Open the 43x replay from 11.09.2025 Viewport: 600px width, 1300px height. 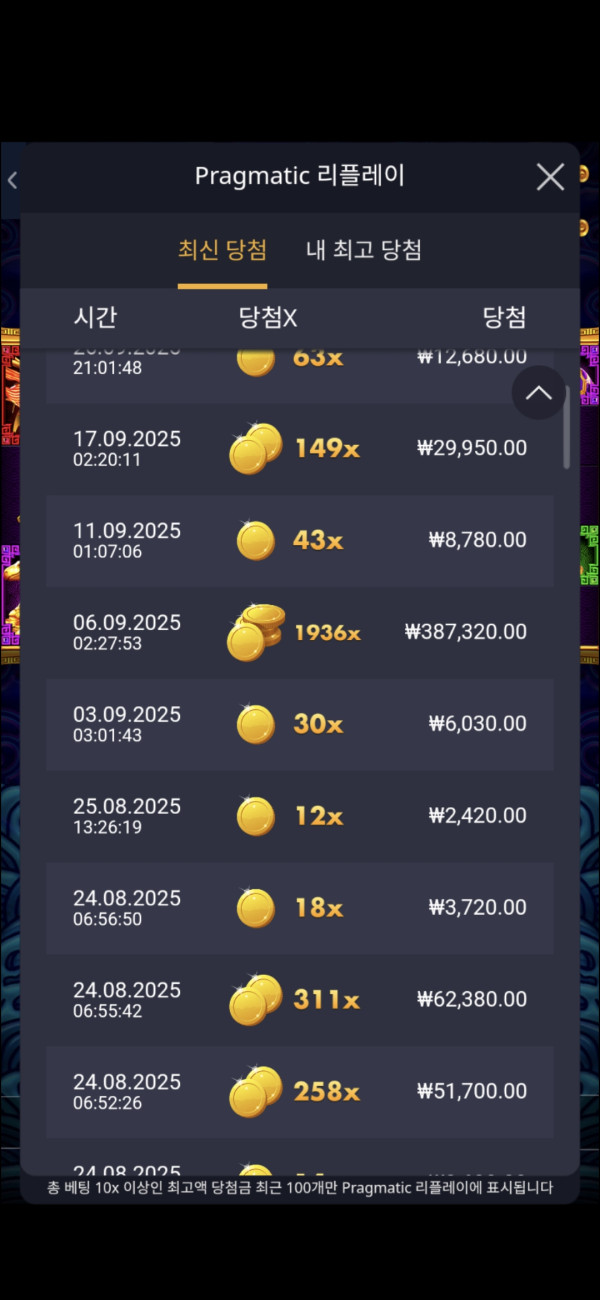(300, 540)
